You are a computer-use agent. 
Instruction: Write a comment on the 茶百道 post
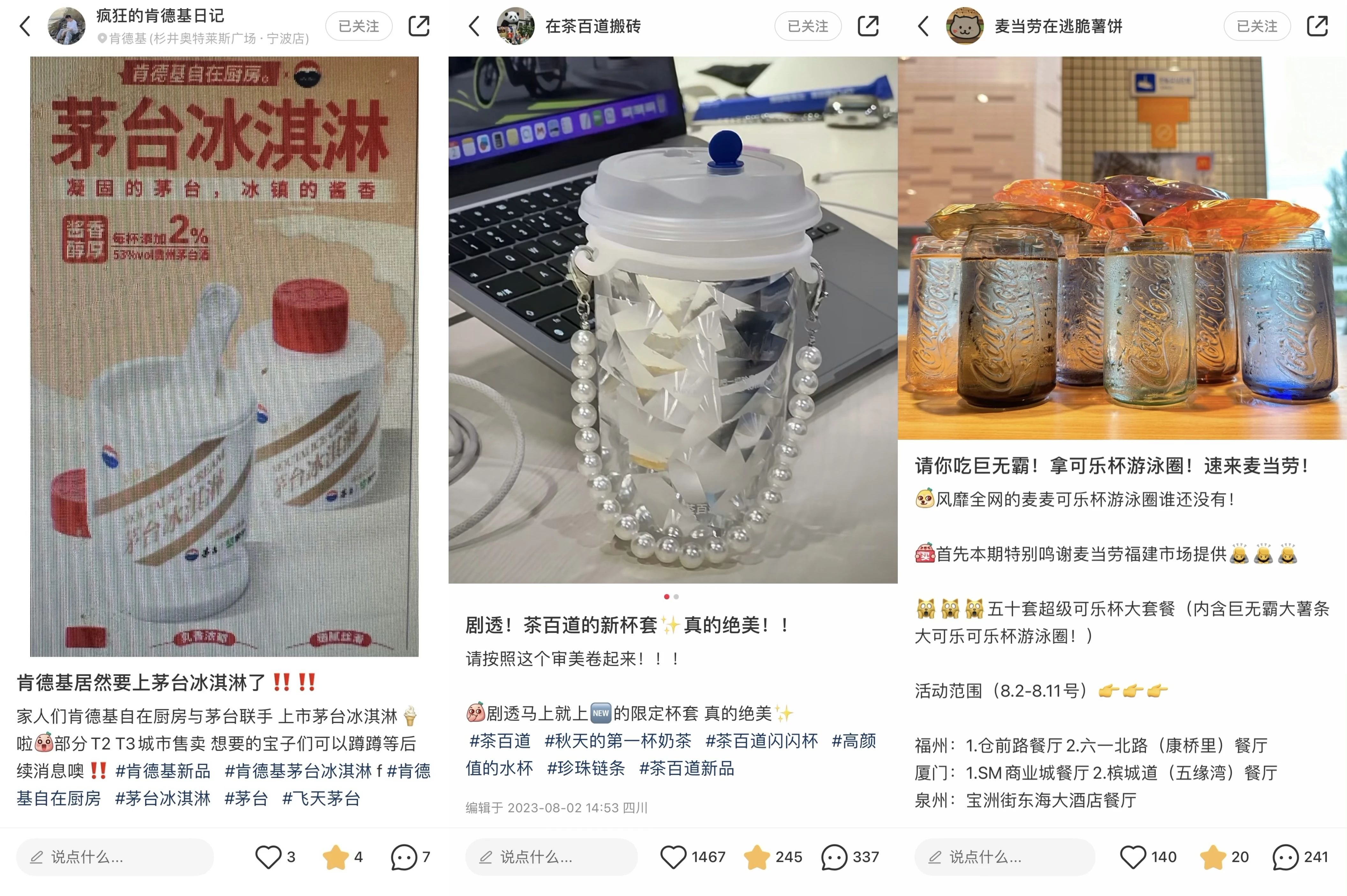coord(551,857)
